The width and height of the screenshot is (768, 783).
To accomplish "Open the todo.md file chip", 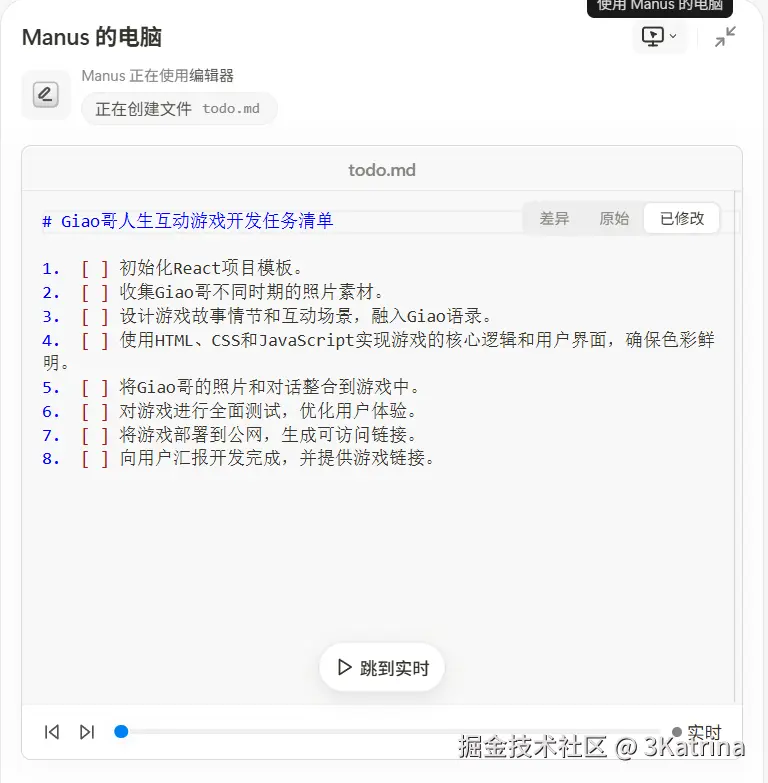I will tap(179, 109).
